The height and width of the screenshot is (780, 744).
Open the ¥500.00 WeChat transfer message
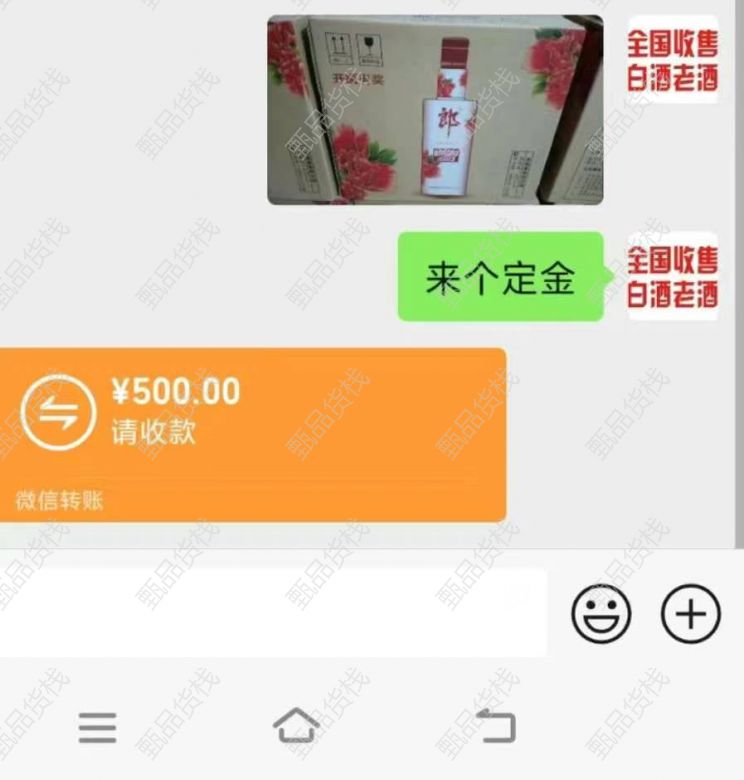(252, 434)
